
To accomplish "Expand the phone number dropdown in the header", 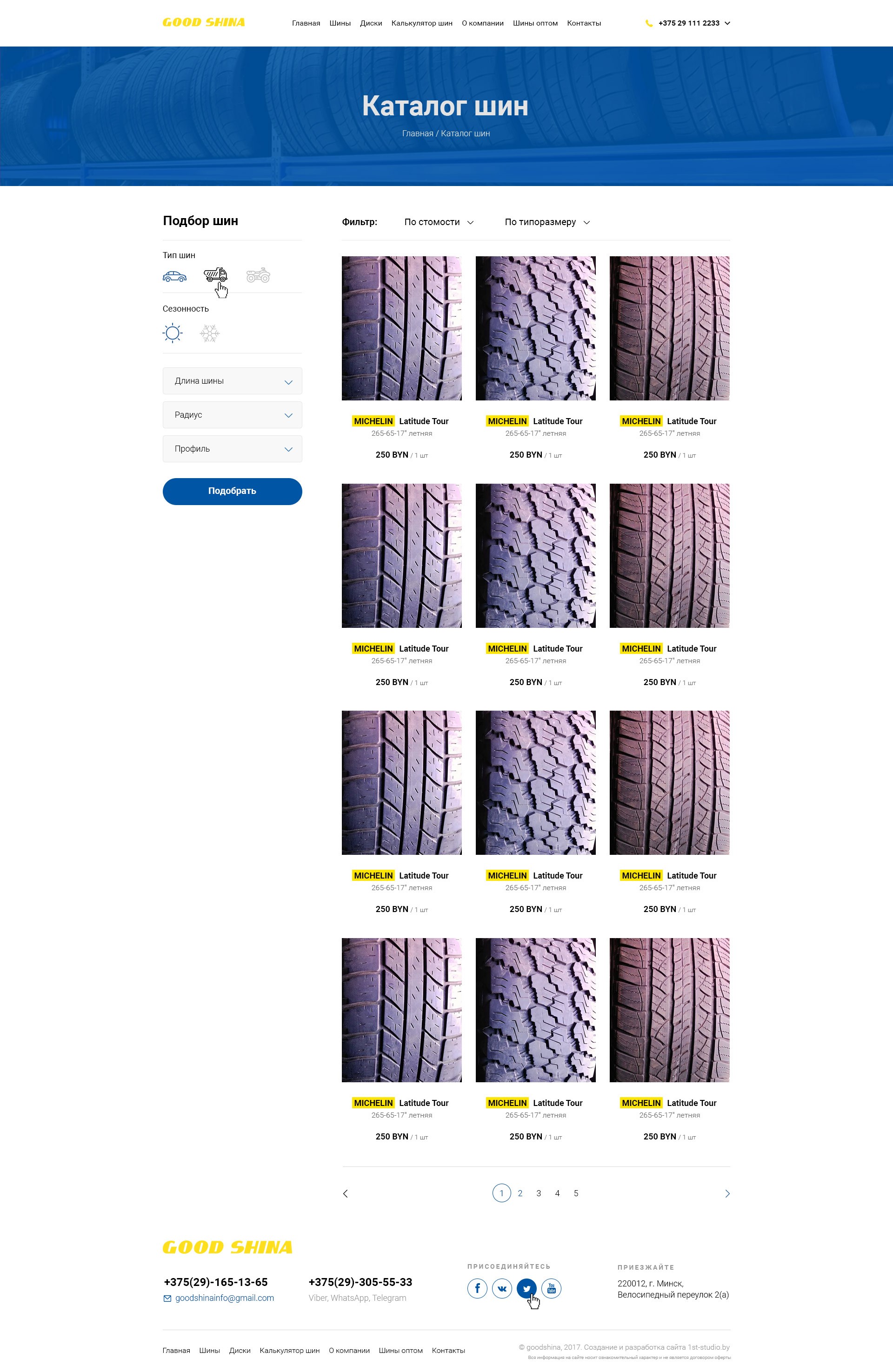I will click(727, 24).
